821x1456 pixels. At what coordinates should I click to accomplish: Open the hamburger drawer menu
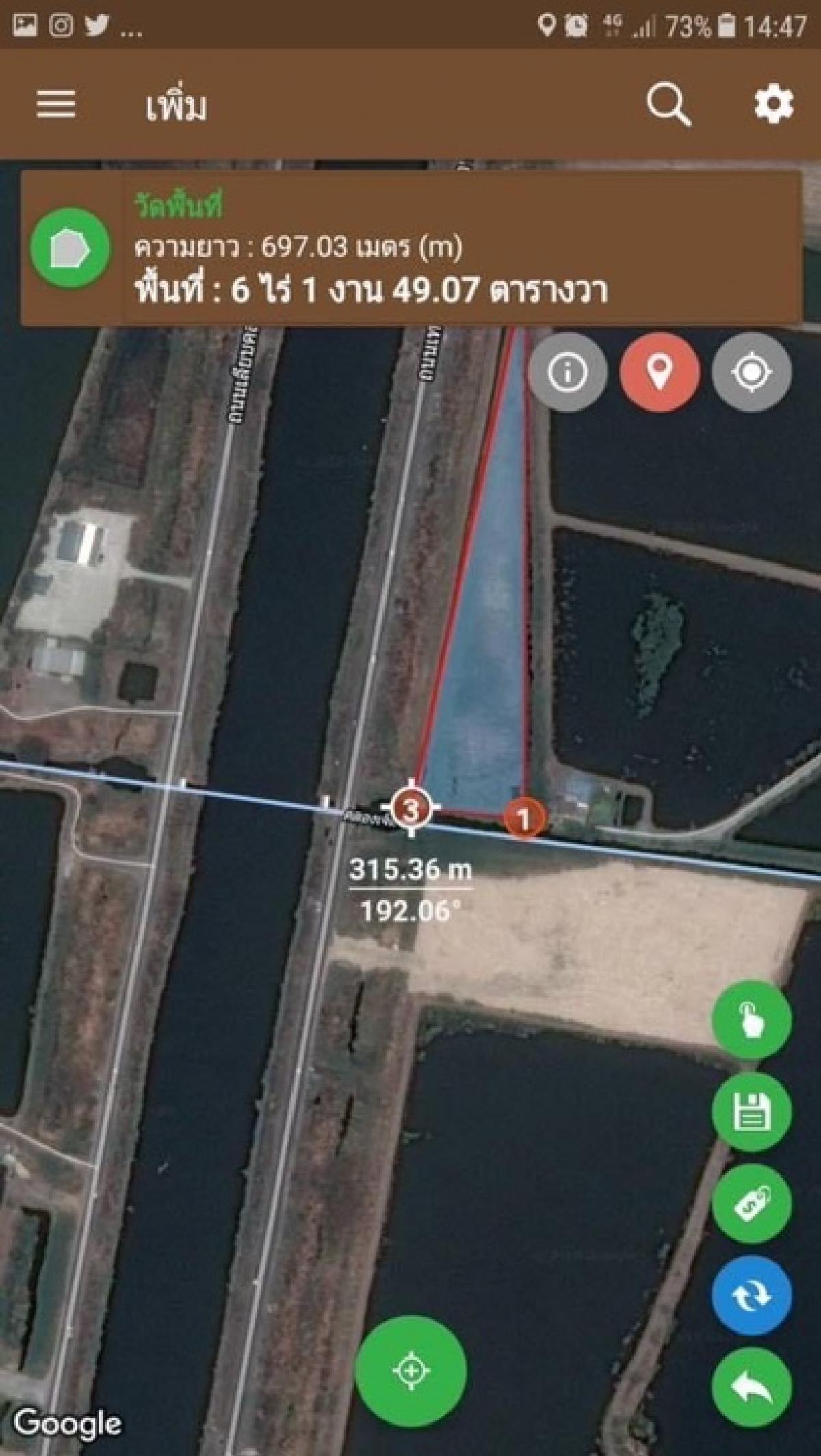click(55, 105)
